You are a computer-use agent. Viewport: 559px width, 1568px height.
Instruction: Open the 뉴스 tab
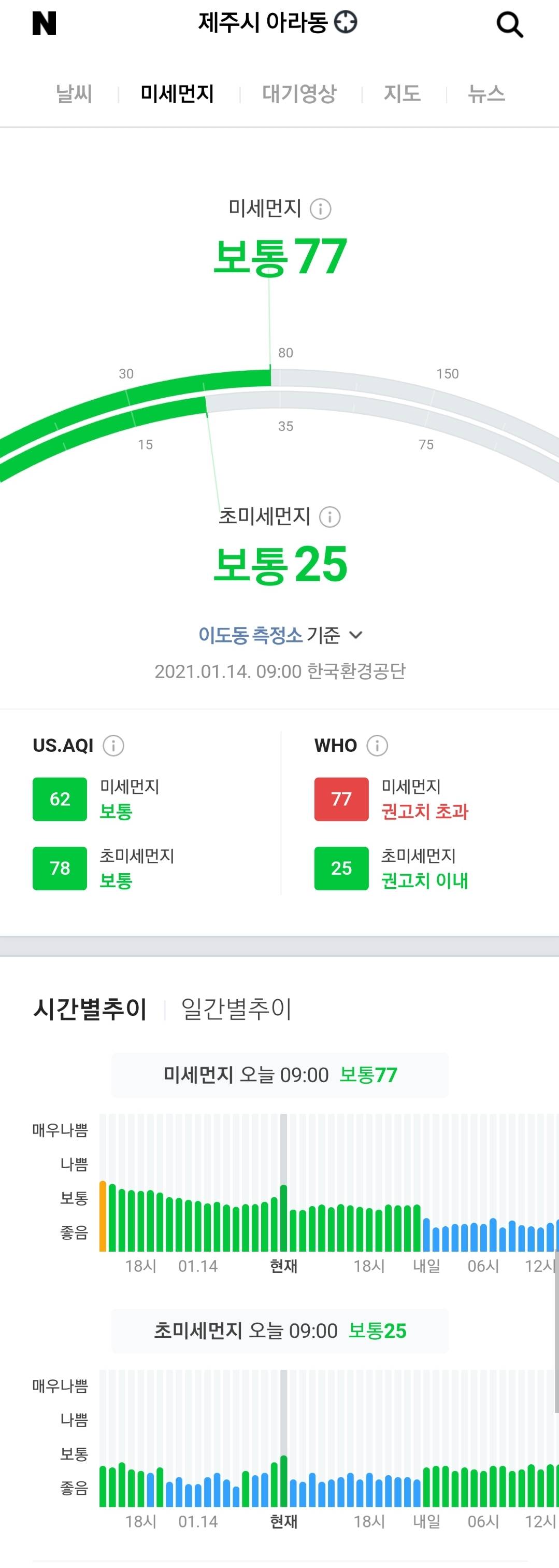click(486, 94)
